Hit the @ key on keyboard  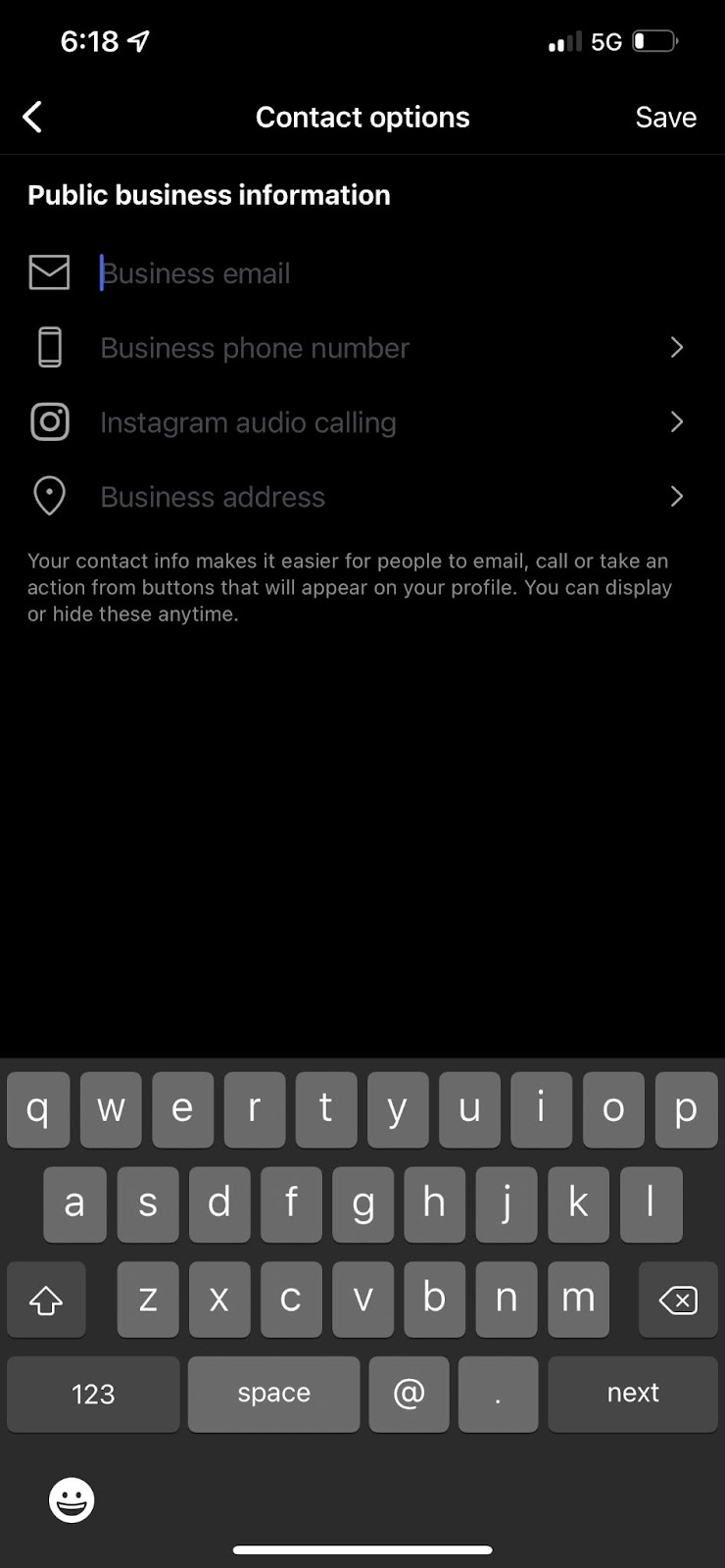(409, 1393)
